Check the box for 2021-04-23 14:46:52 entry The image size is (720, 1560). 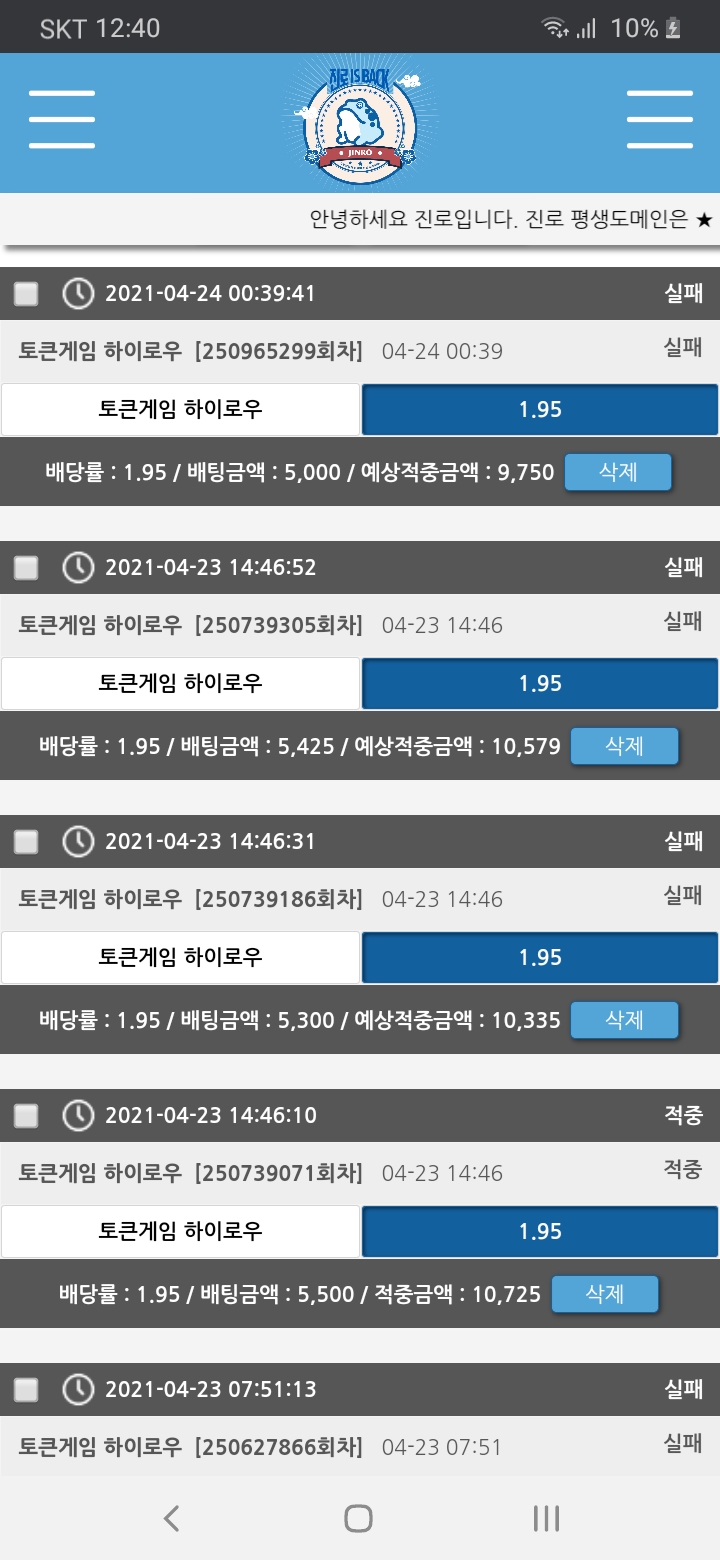pos(26,568)
